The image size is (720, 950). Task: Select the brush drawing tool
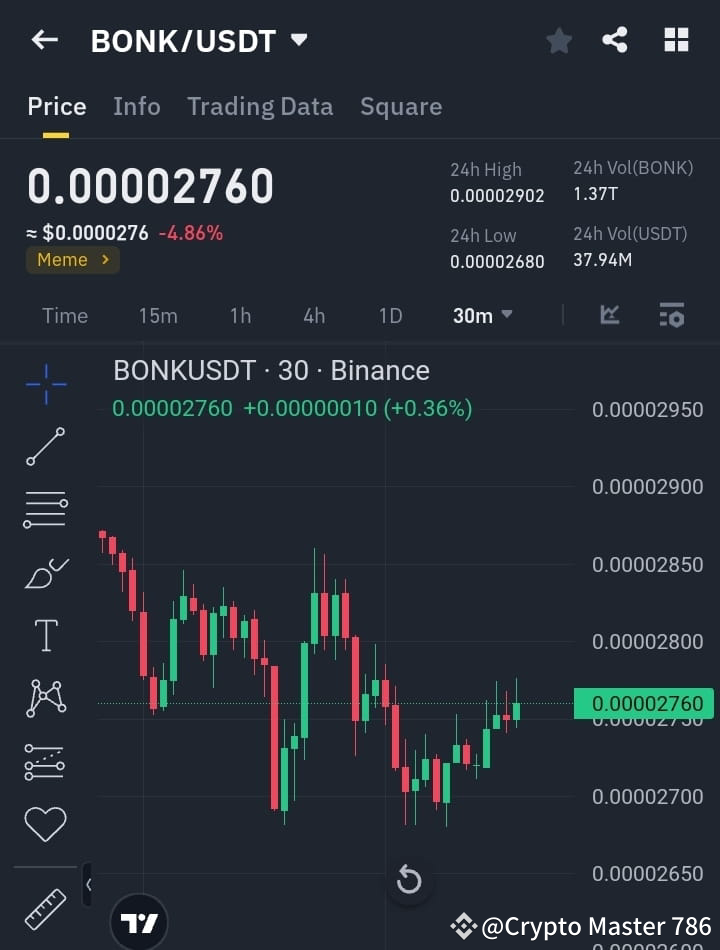point(44,572)
